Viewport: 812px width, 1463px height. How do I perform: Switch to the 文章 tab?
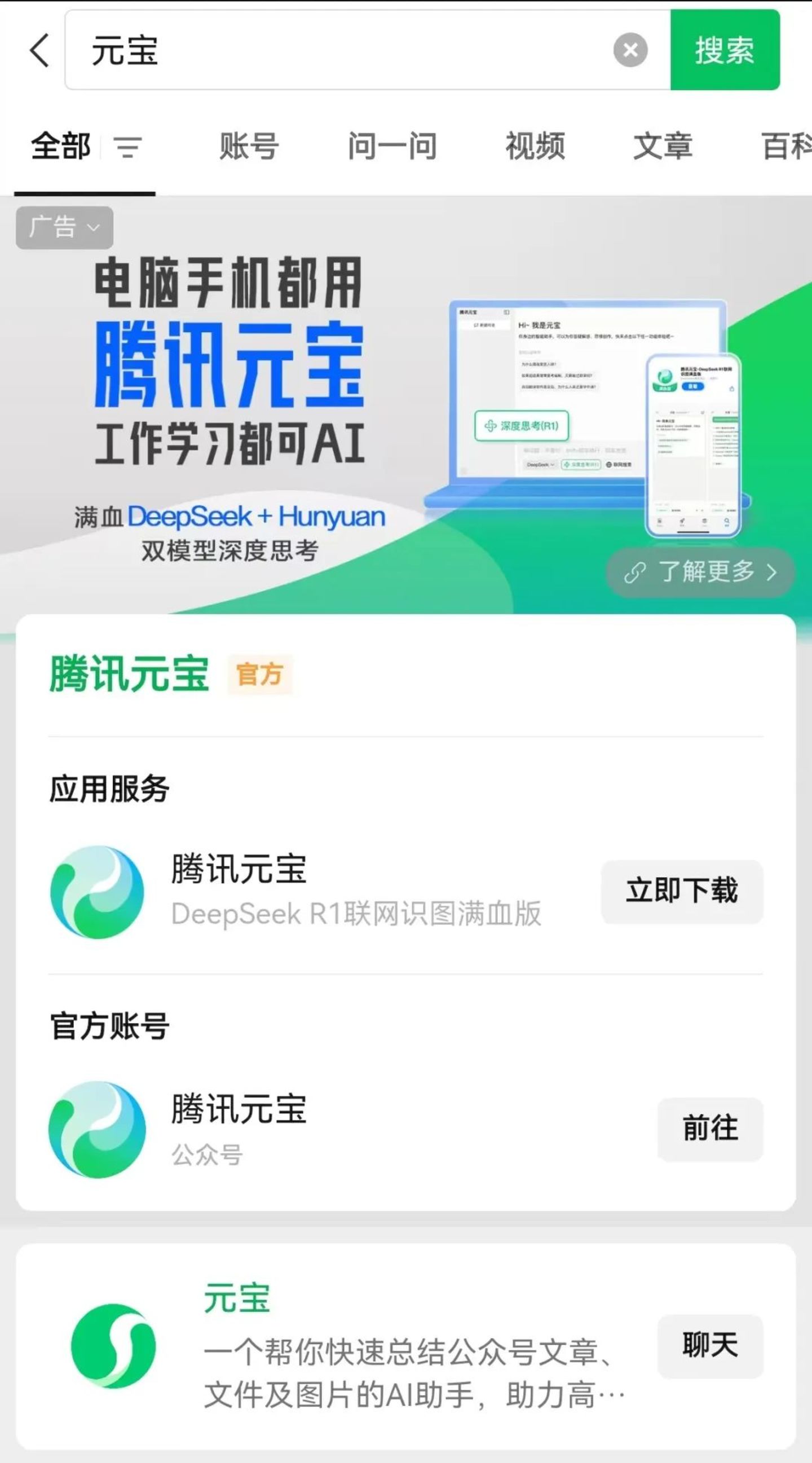tap(663, 147)
